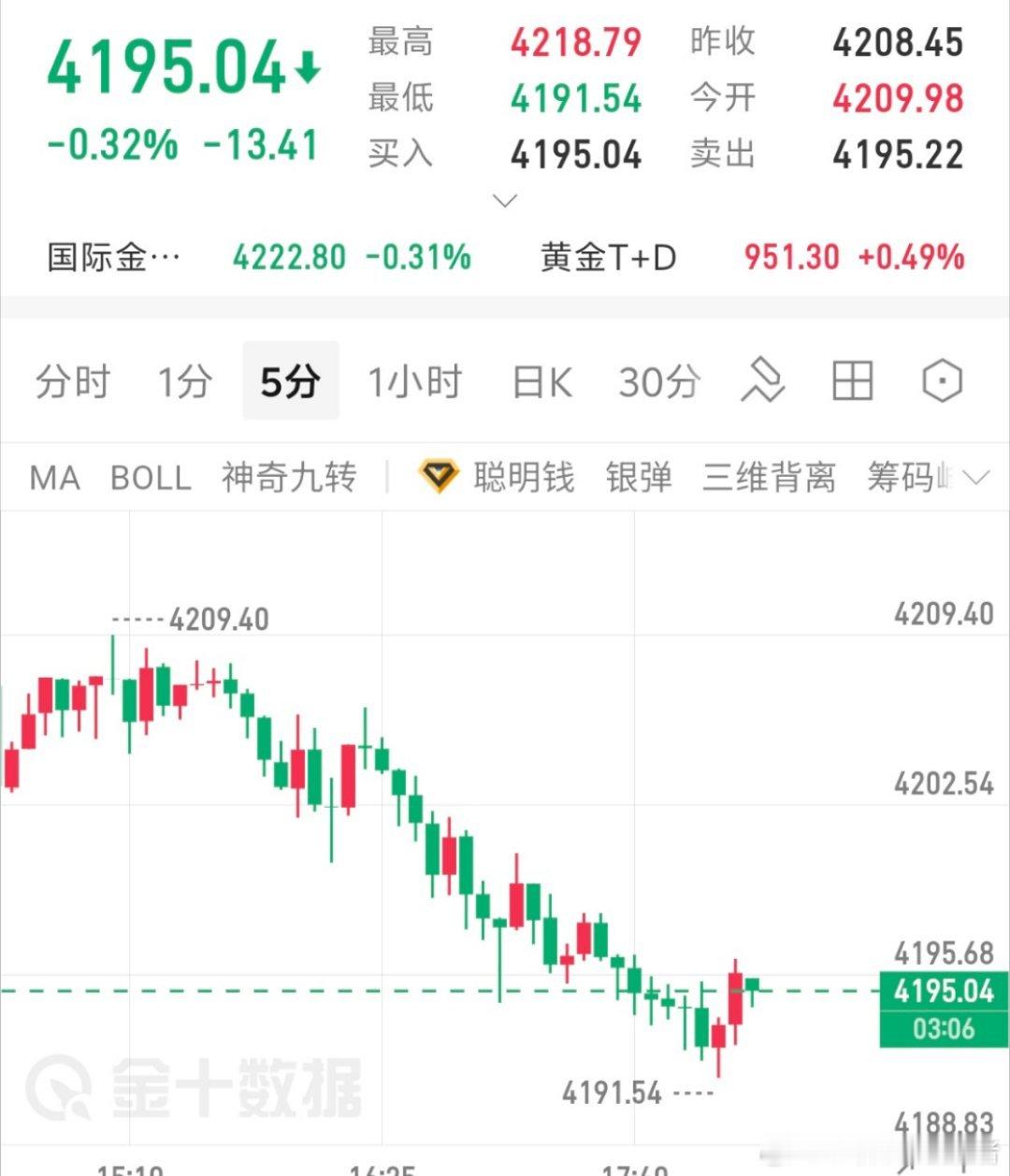Toggle the 神奇九转 indicator
This screenshot has width=1010, height=1176.
(288, 478)
